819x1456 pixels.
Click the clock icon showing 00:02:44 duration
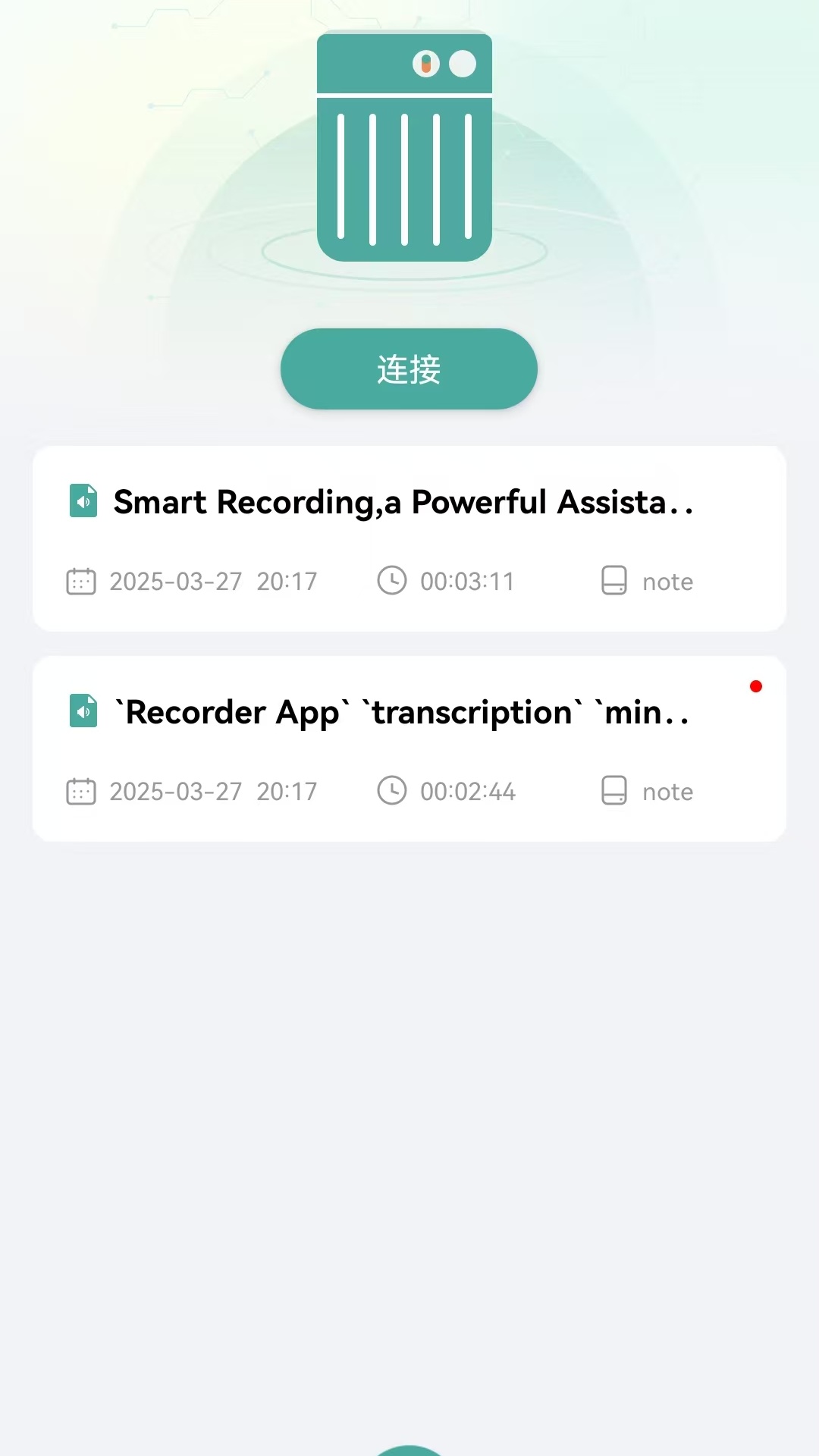coord(392,791)
